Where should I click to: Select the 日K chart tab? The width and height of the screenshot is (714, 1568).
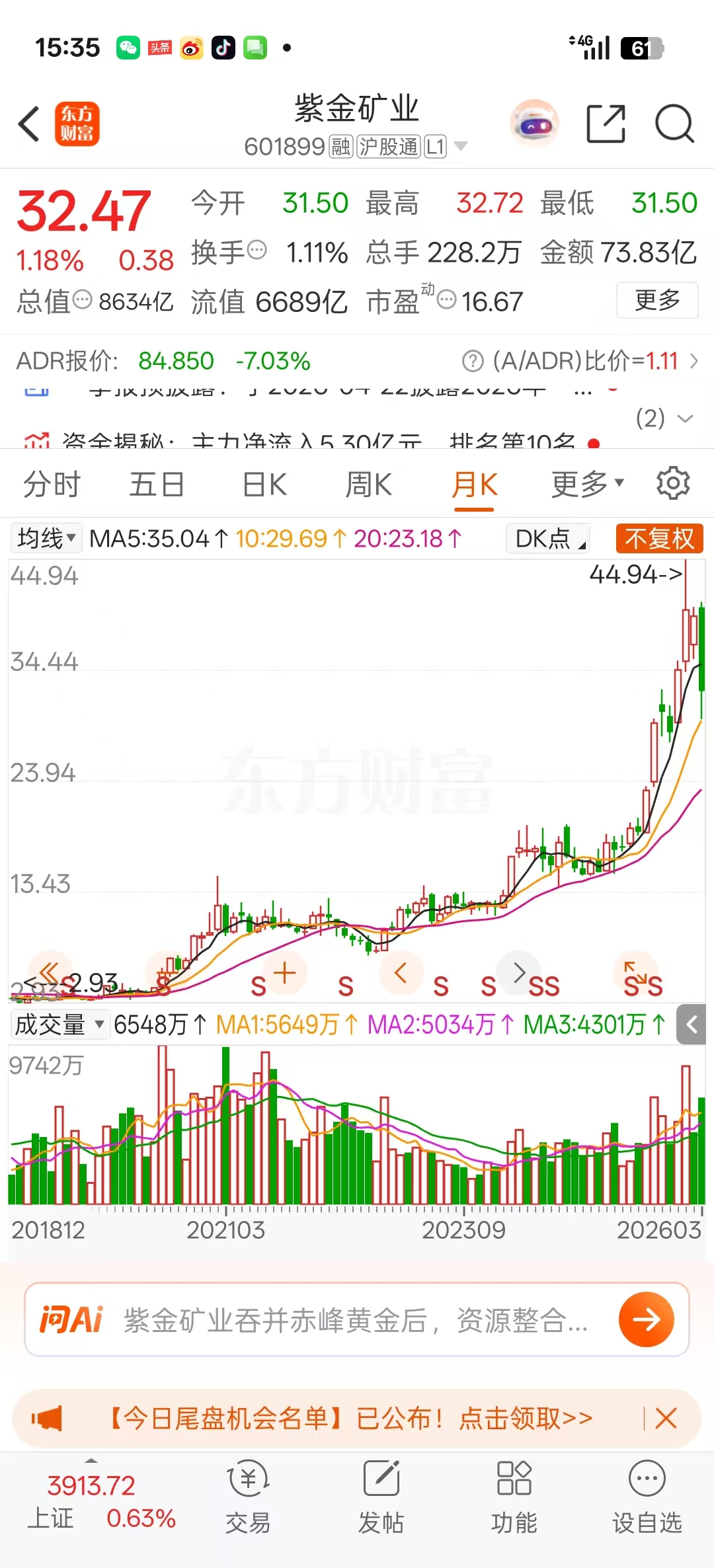click(264, 485)
